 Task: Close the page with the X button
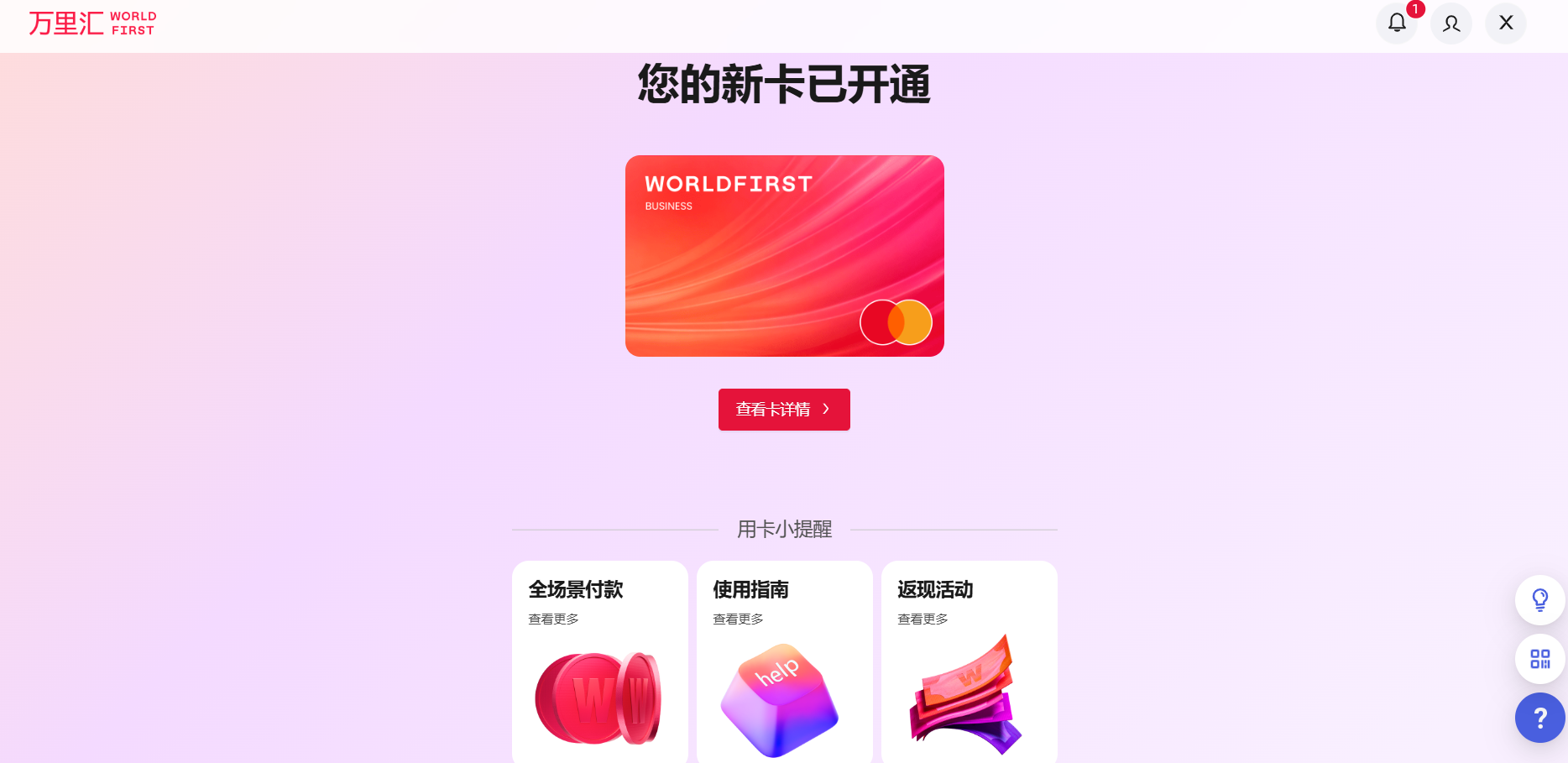pyautogui.click(x=1506, y=23)
